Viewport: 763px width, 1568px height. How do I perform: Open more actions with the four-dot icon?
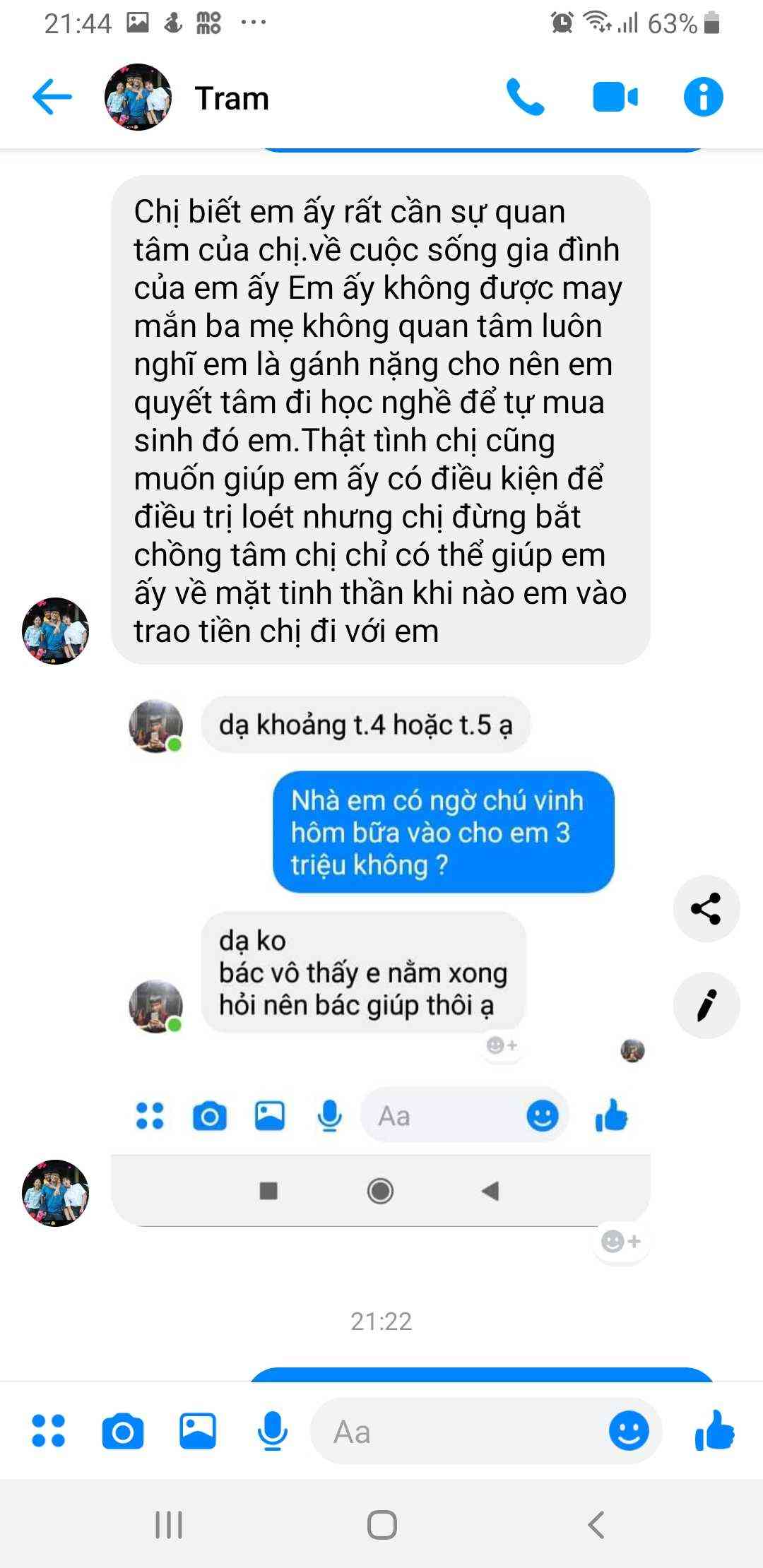coord(48,1431)
